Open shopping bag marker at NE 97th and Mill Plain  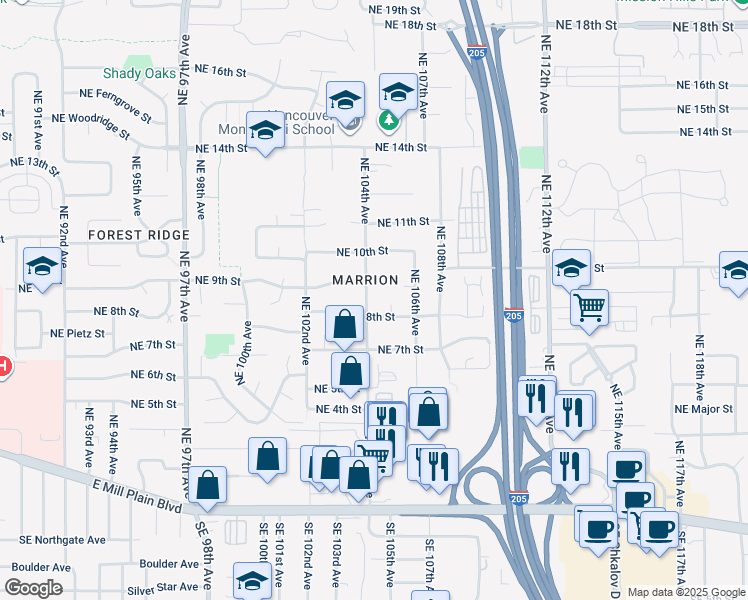click(x=207, y=486)
